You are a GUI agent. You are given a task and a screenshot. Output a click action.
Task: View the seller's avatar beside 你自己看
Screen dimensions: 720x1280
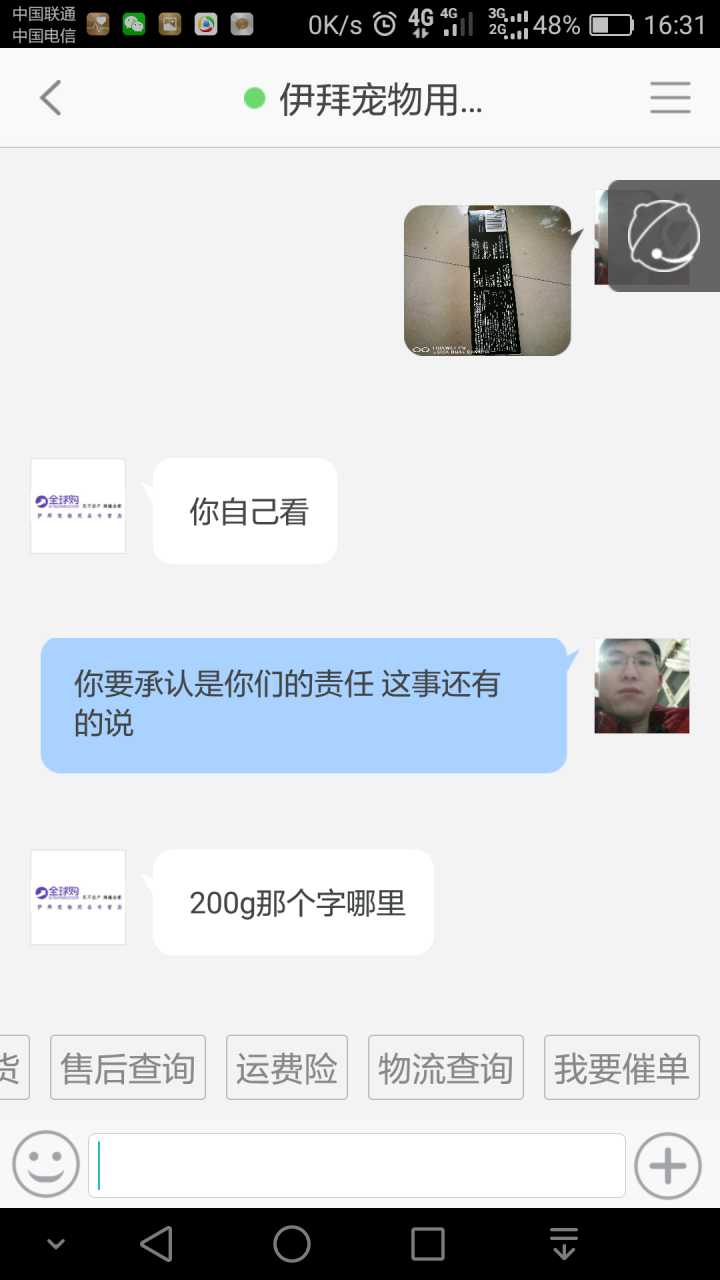pos(78,506)
